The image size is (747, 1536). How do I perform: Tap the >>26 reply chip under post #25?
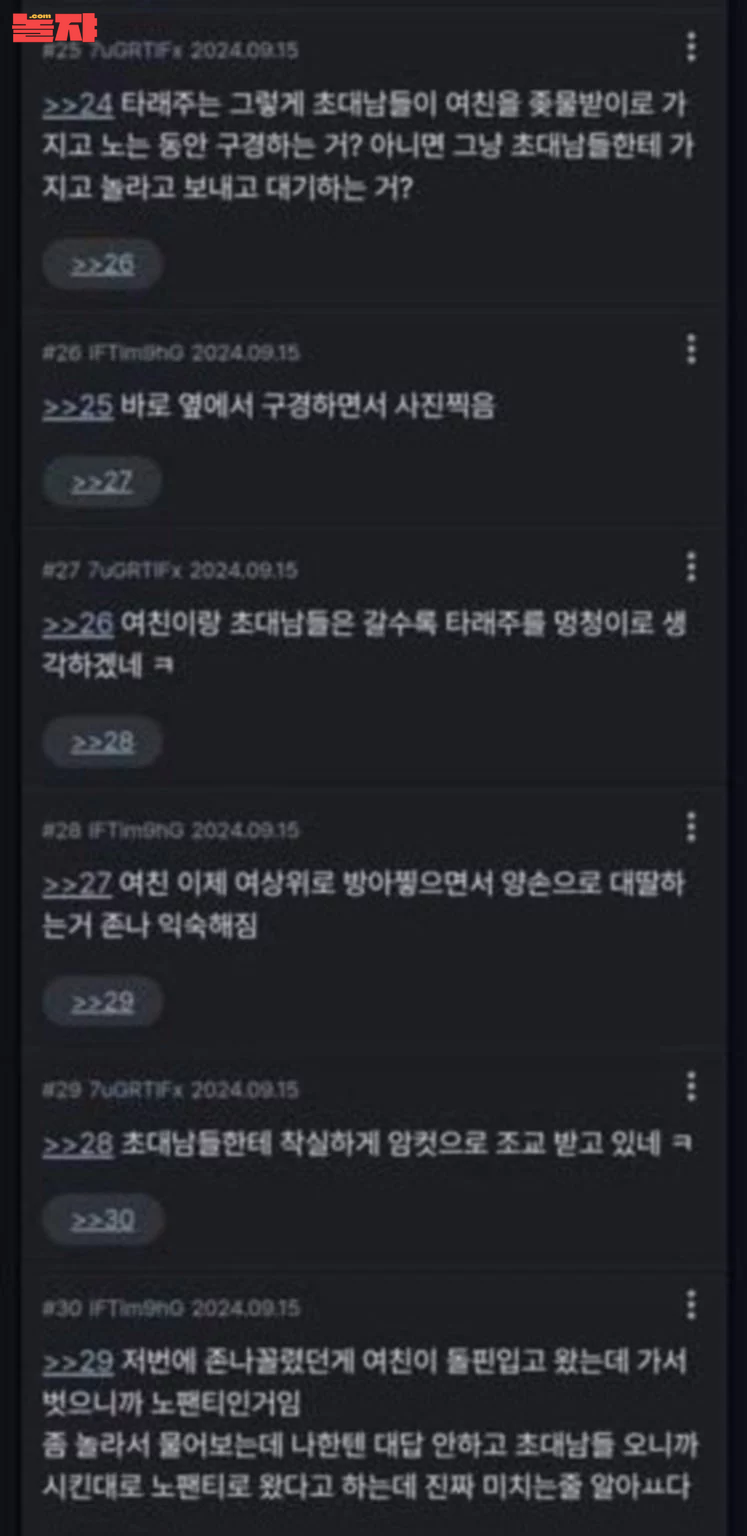102,264
